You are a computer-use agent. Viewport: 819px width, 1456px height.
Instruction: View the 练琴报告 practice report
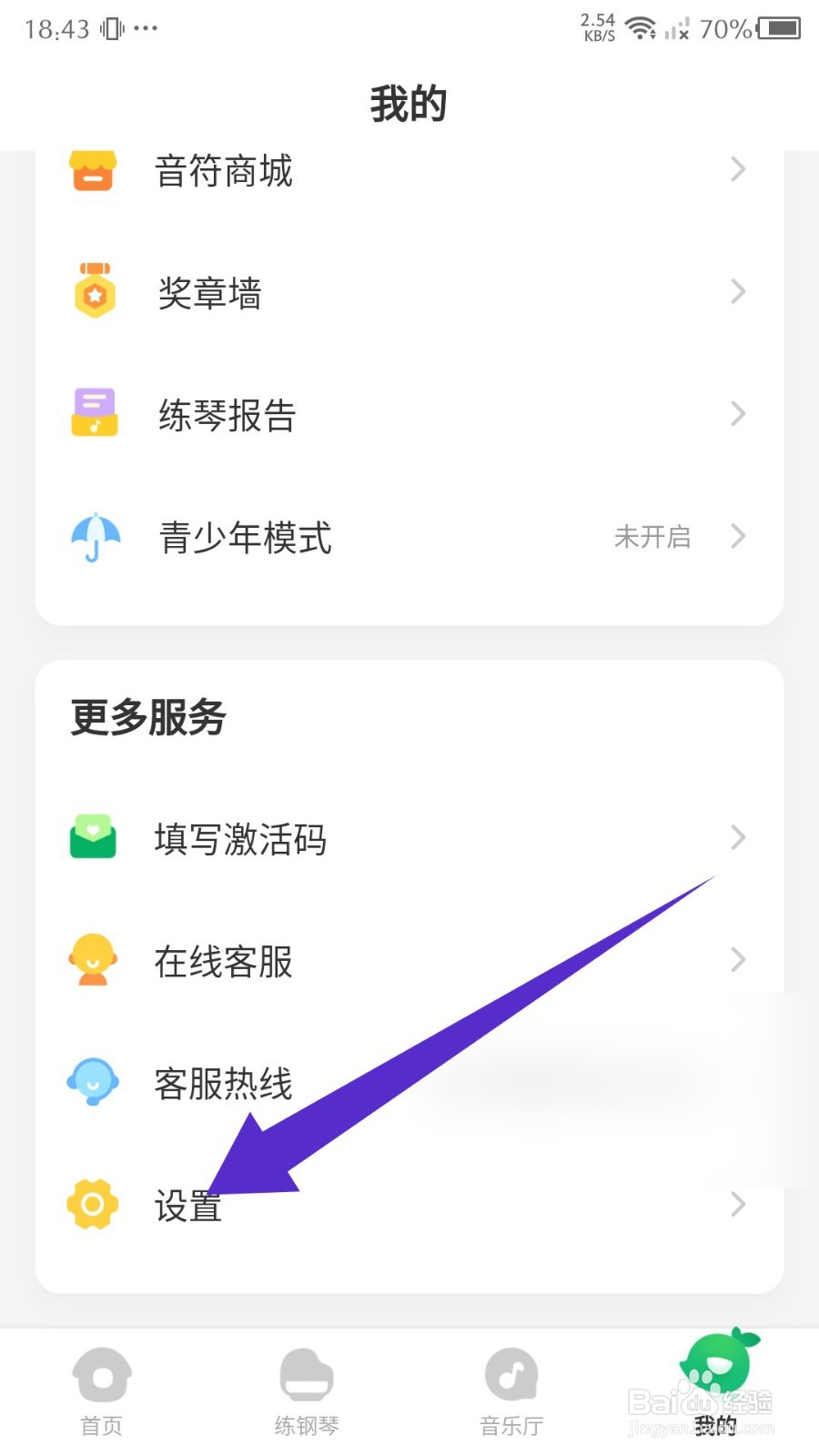pos(409,415)
